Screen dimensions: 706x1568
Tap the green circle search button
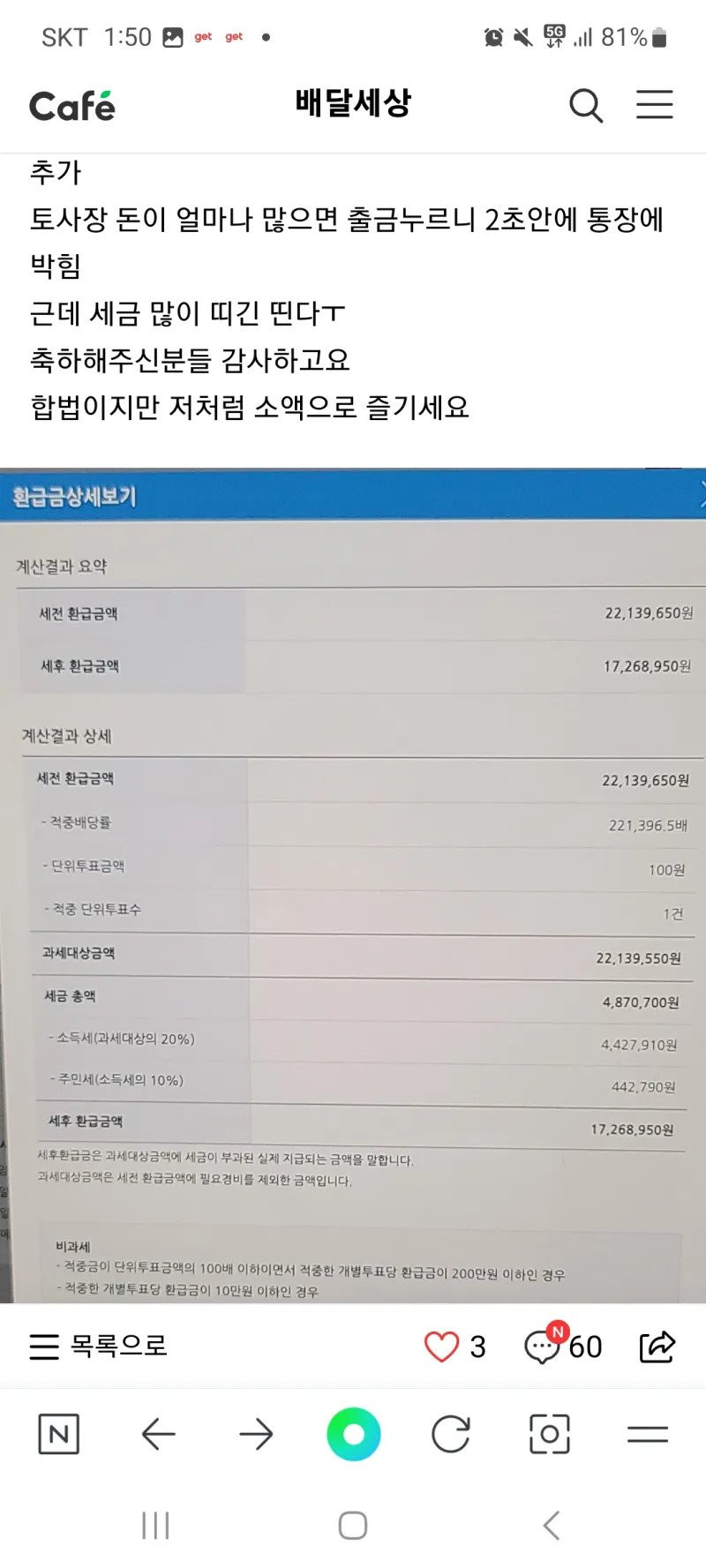click(x=353, y=1434)
